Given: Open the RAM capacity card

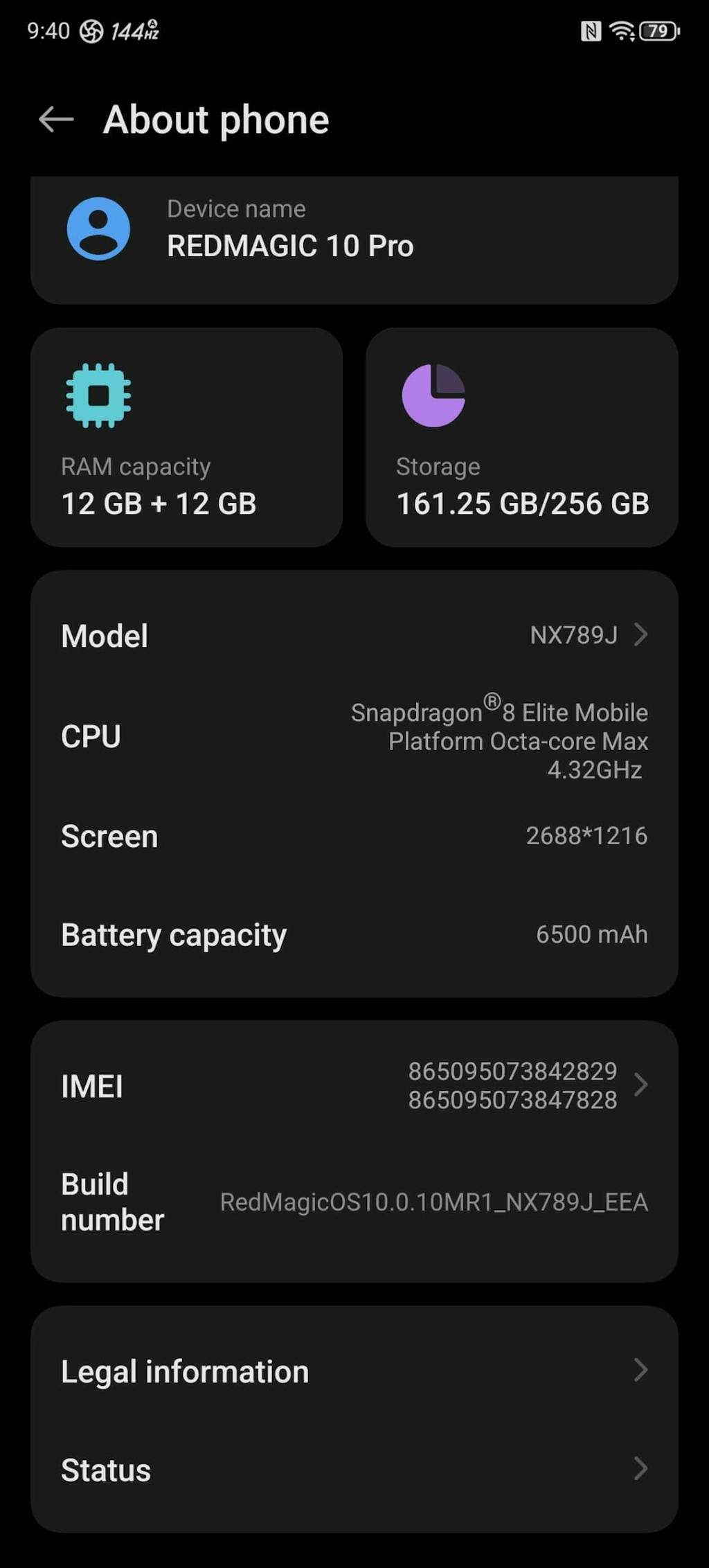Looking at the screenshot, I should (186, 438).
